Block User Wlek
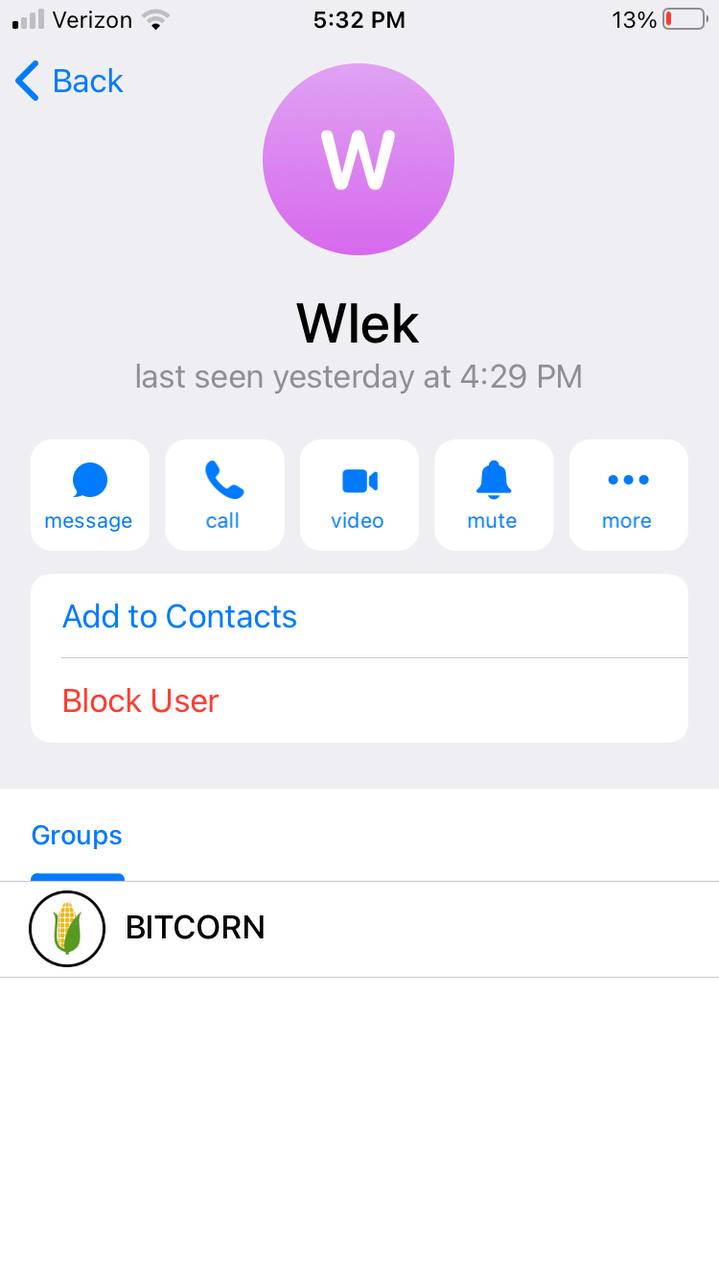 point(359,700)
